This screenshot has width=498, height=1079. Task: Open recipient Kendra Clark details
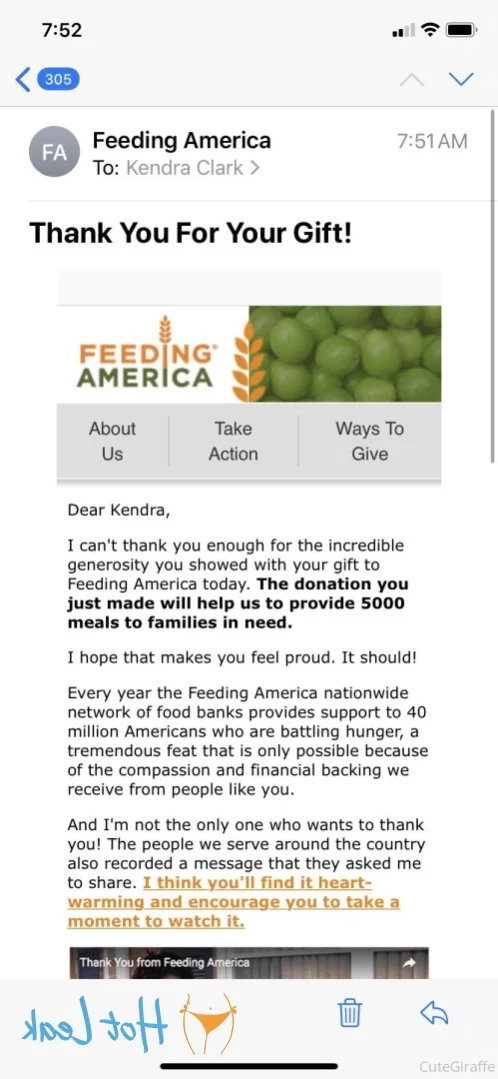coord(193,168)
